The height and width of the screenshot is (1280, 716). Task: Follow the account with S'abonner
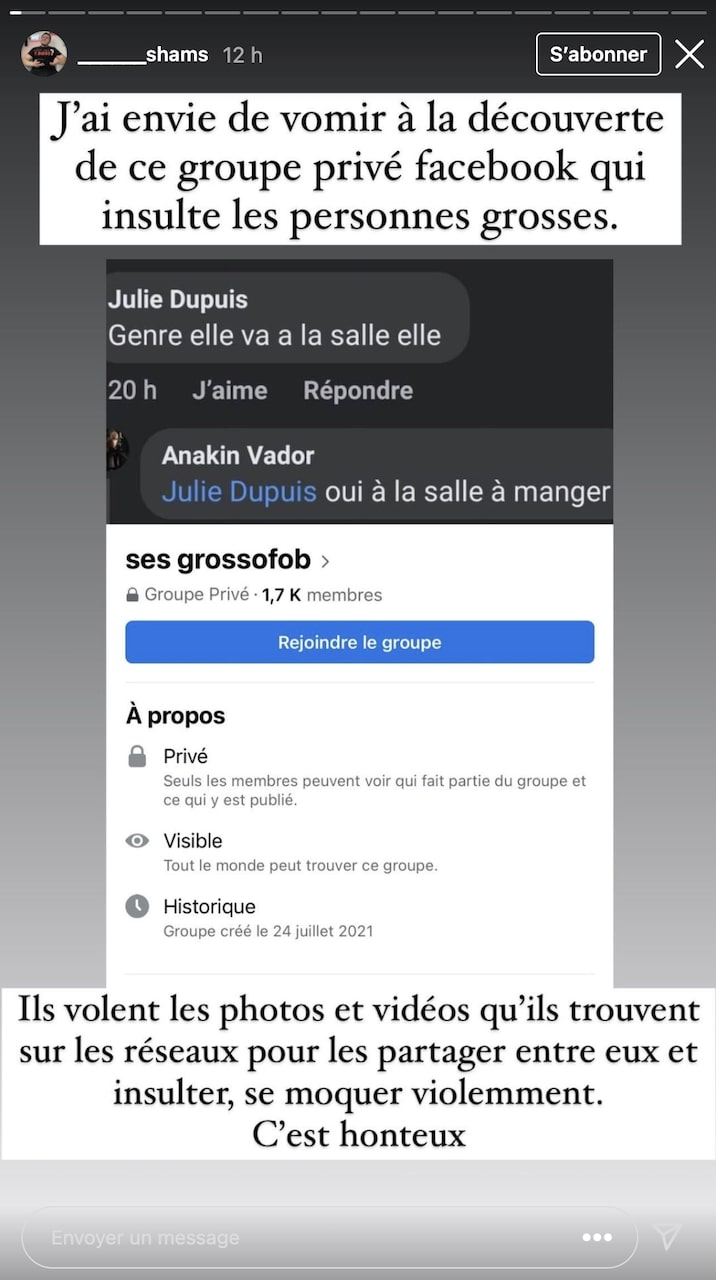598,54
